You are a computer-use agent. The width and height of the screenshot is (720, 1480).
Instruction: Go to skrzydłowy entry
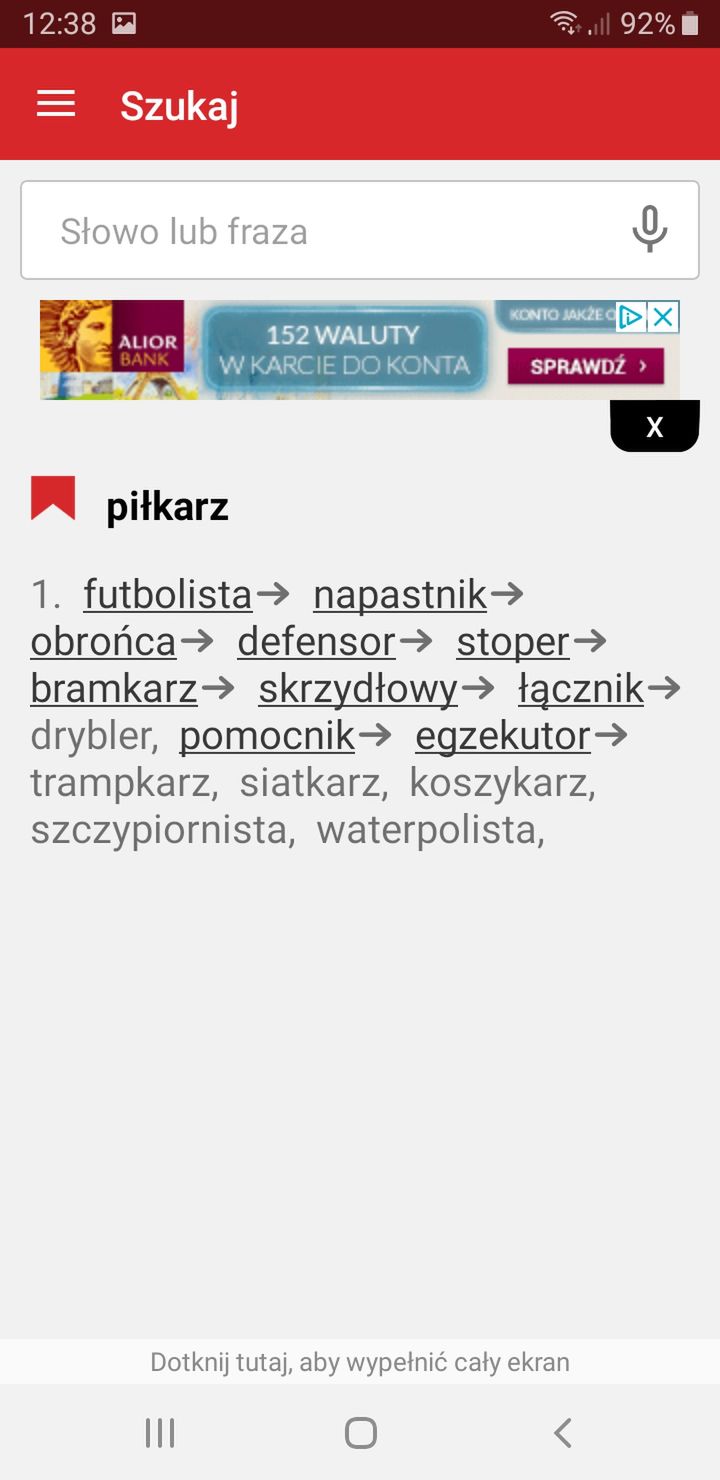click(358, 688)
